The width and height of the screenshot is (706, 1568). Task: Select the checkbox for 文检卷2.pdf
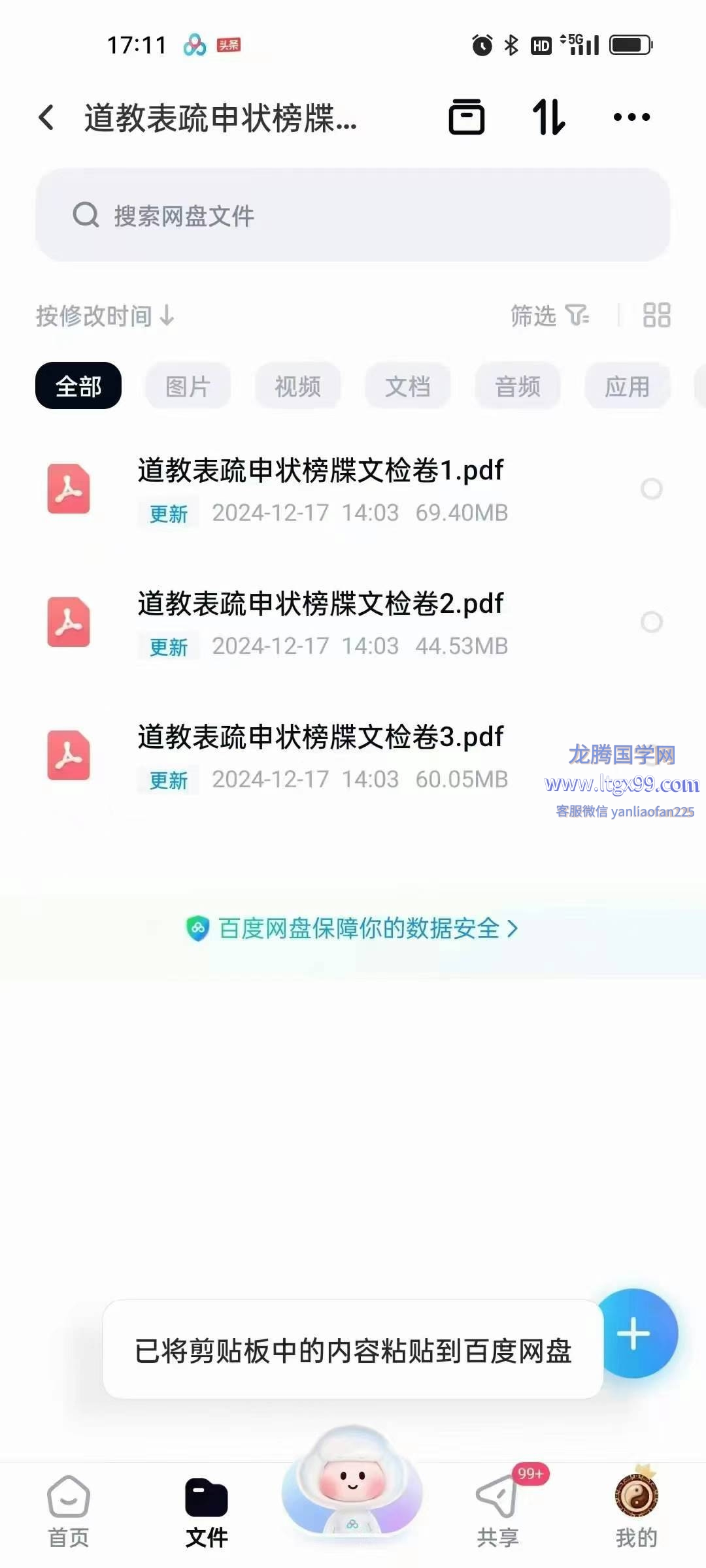tap(651, 622)
